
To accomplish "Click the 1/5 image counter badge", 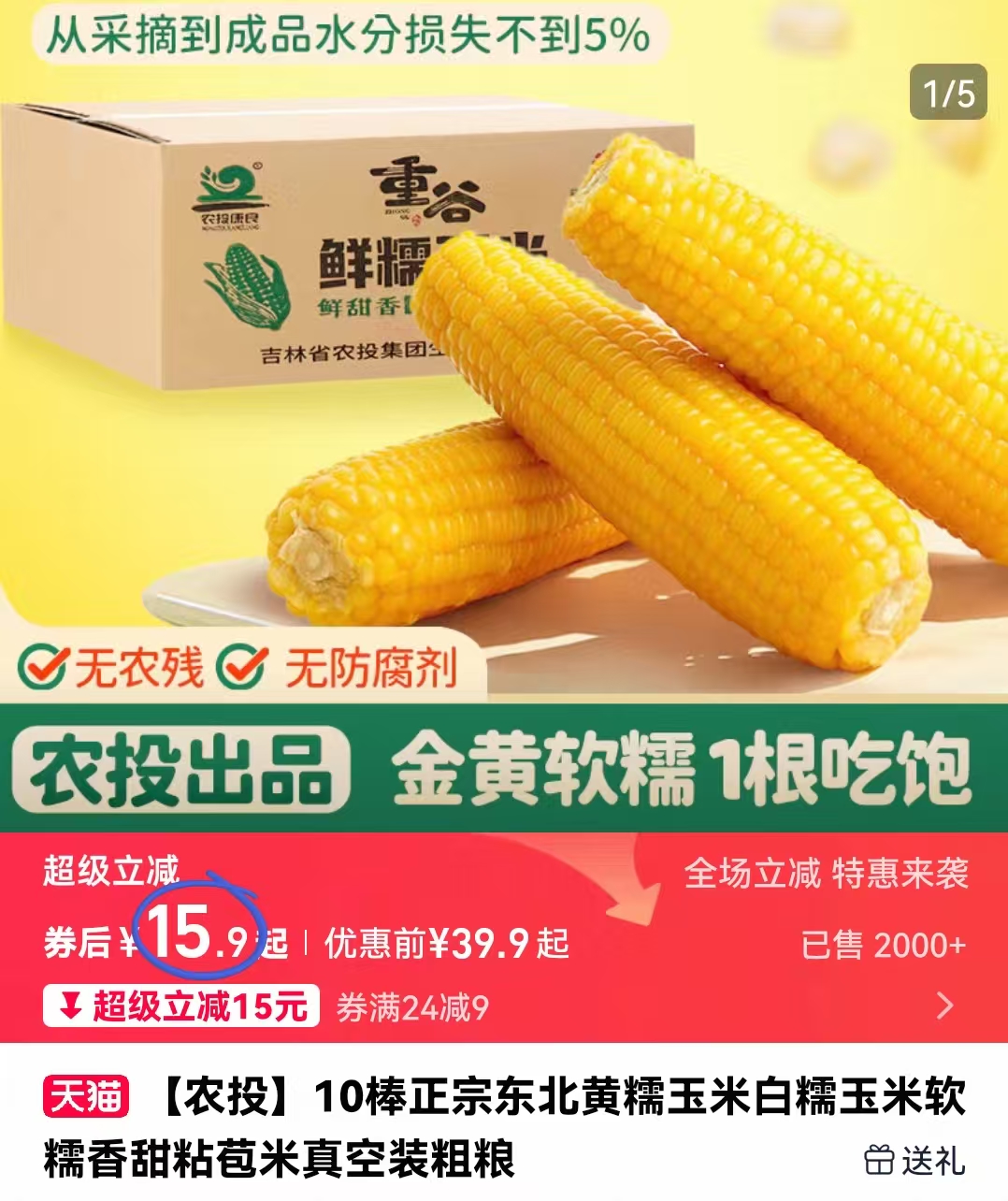I will tap(949, 89).
